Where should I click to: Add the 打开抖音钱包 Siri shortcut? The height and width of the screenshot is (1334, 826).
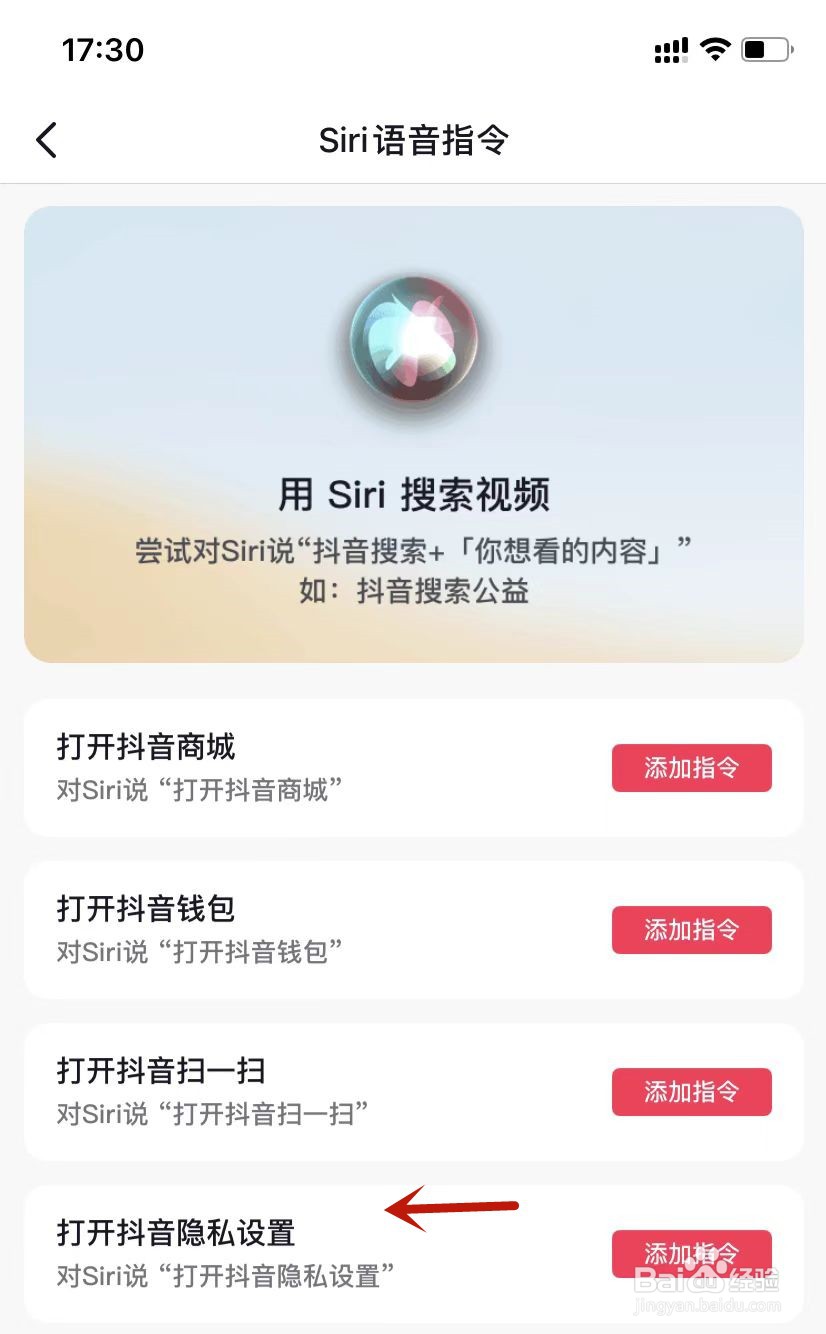click(x=691, y=930)
